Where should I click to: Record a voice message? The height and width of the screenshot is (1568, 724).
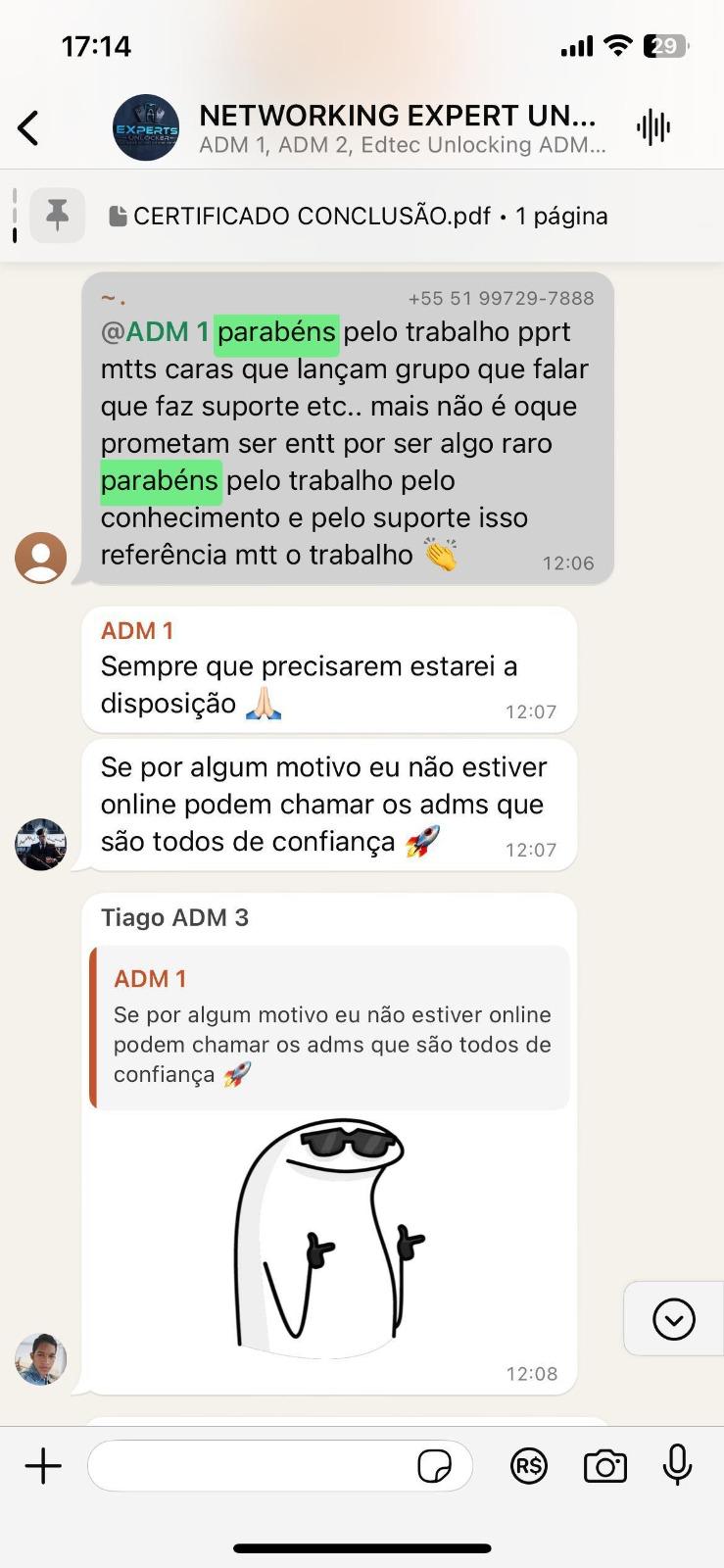677,1466
